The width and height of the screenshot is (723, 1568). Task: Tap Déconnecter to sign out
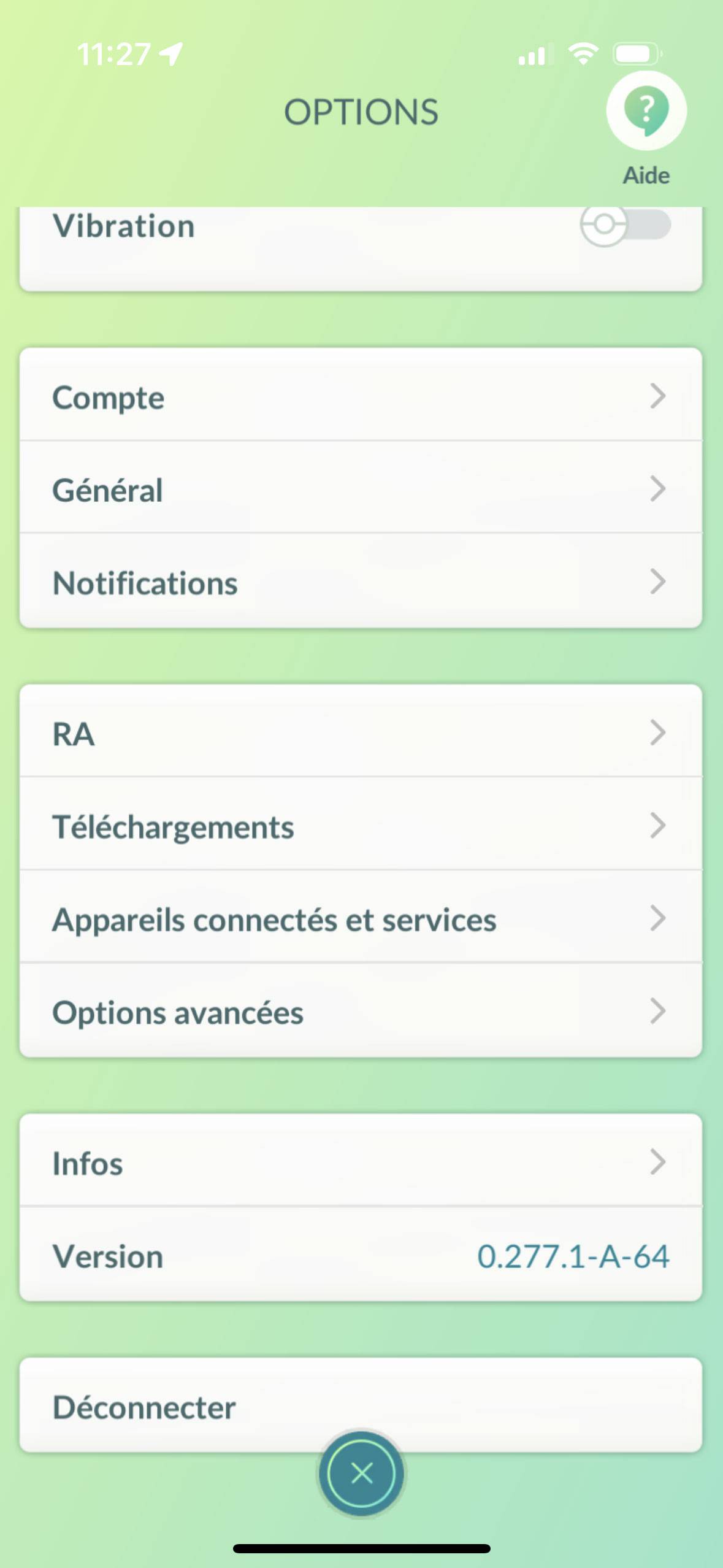point(361,1405)
